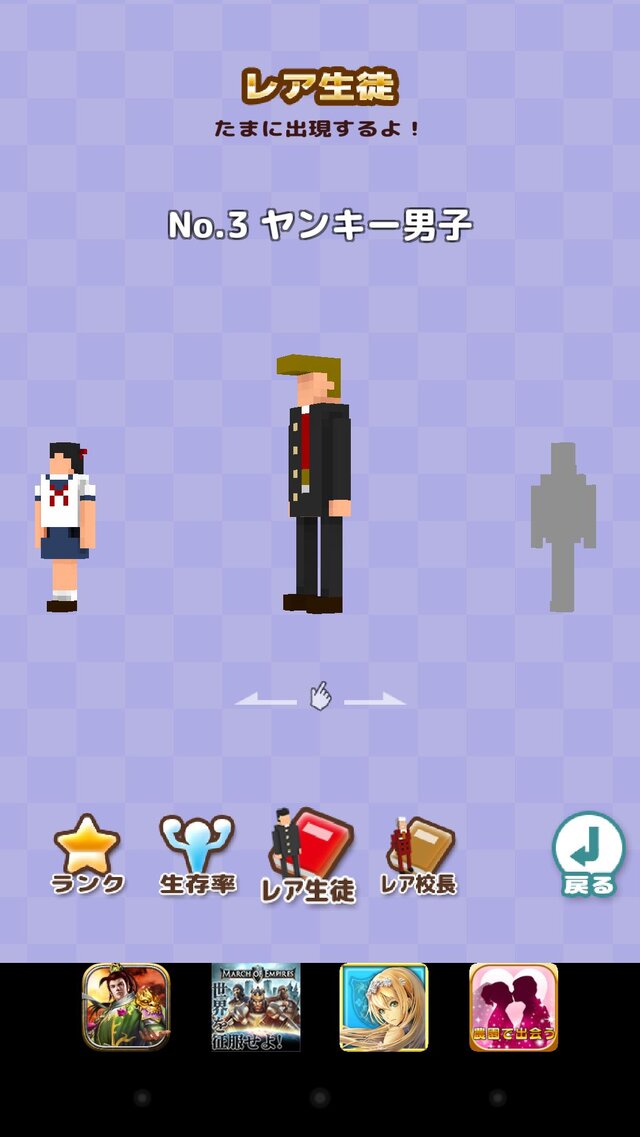Open the green warrior game ad

tap(126, 1007)
